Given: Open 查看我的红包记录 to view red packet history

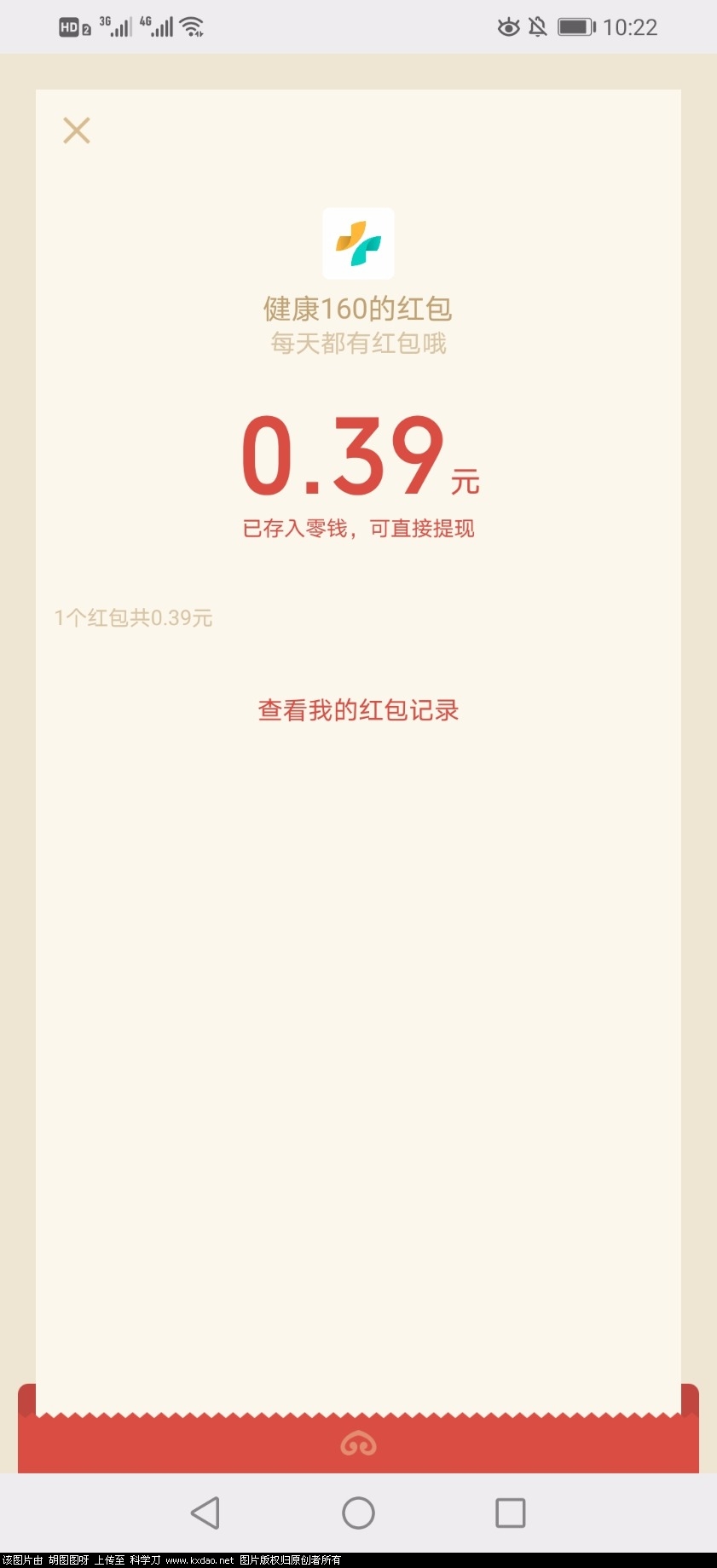Looking at the screenshot, I should 358,709.
